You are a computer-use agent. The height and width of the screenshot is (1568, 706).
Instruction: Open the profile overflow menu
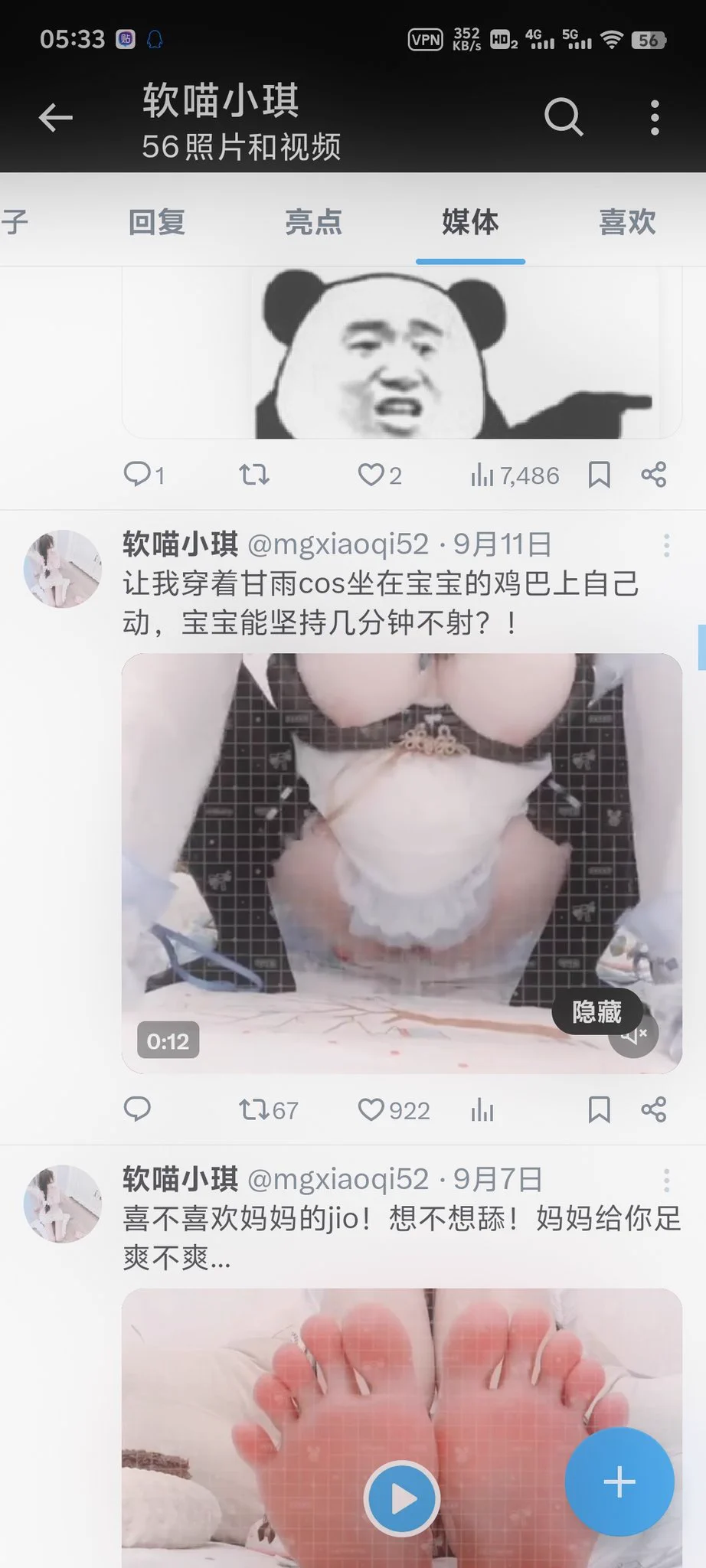(x=654, y=118)
